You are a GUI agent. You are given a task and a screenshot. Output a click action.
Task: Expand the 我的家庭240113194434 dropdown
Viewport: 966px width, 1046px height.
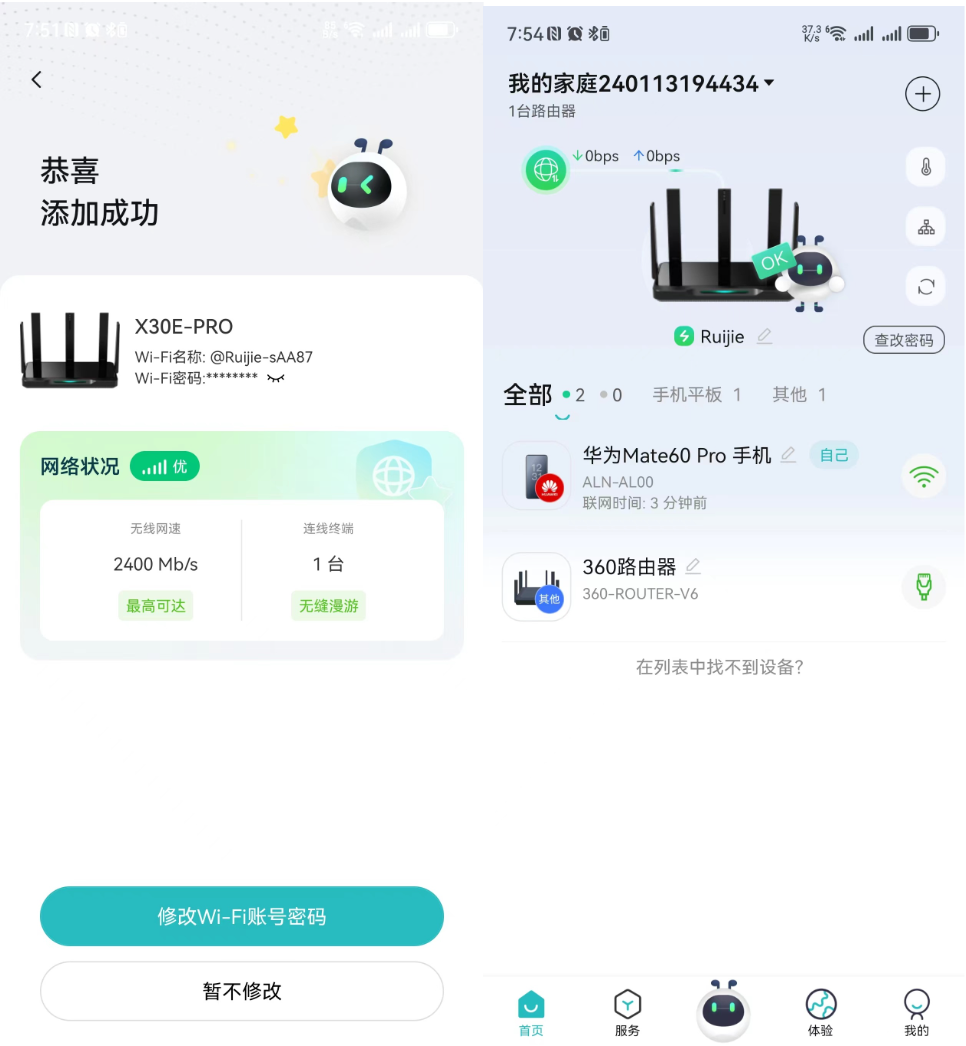[x=769, y=83]
